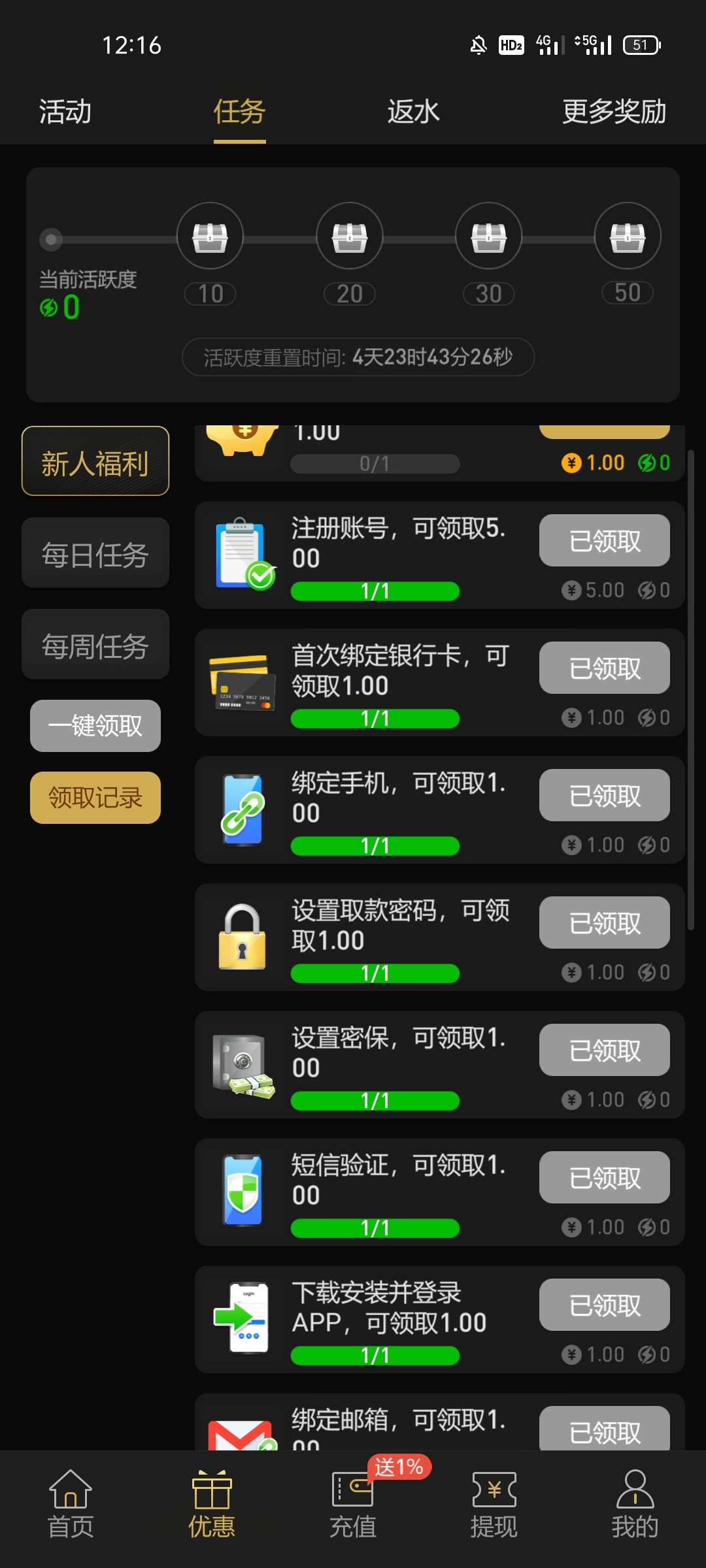Tap 已领取 for 注册账号 task
Image resolution: width=706 pixels, height=1568 pixels.
[x=604, y=540]
